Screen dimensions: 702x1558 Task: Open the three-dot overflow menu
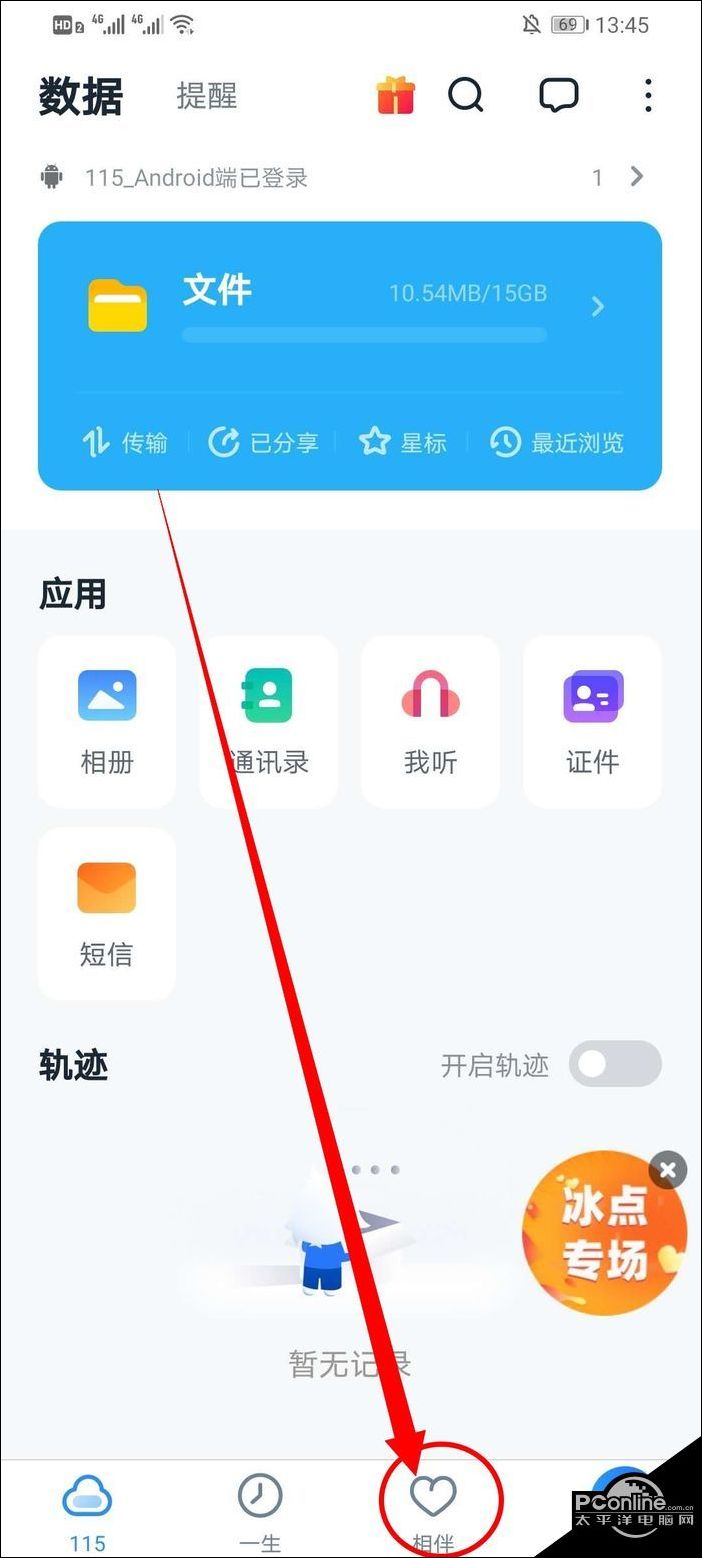[x=648, y=96]
